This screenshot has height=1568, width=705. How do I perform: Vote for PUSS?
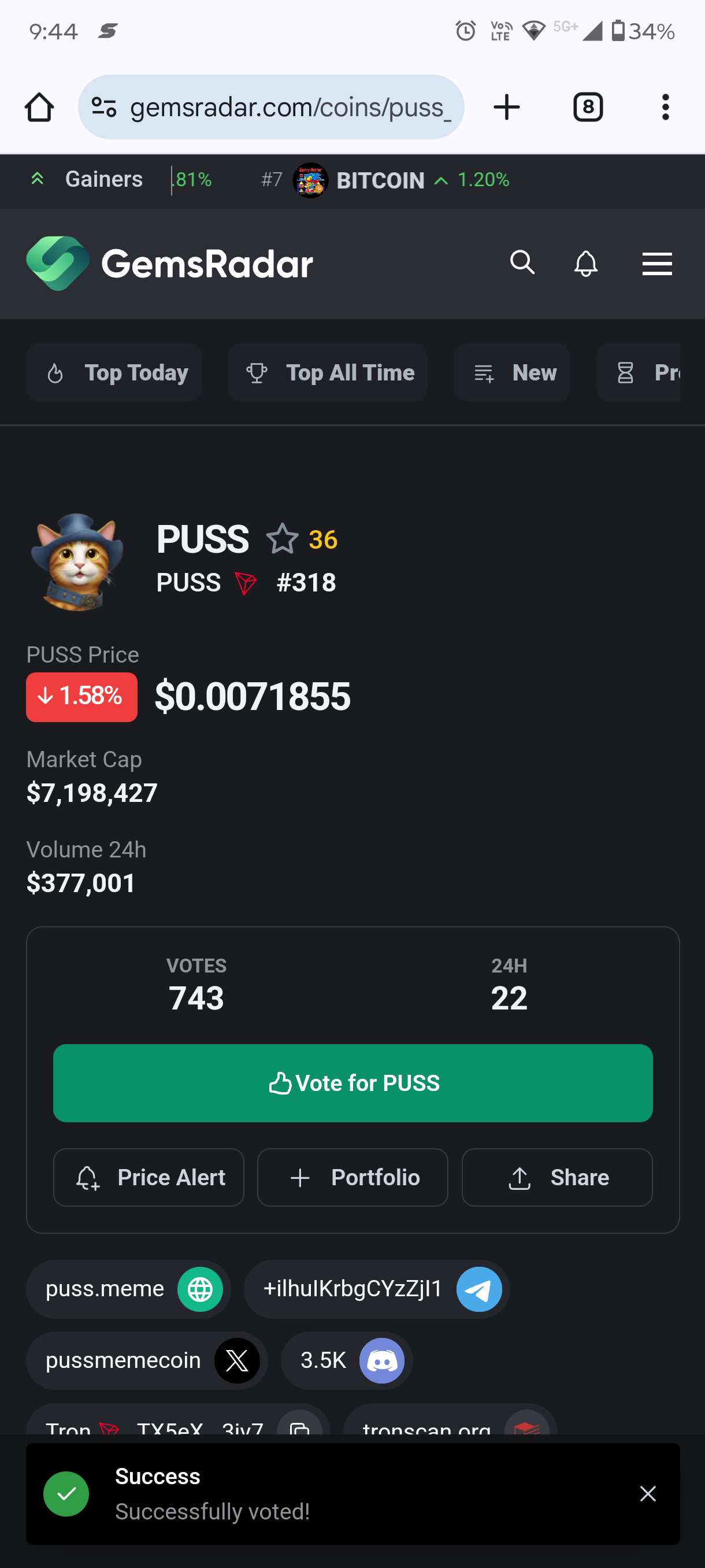[353, 1083]
